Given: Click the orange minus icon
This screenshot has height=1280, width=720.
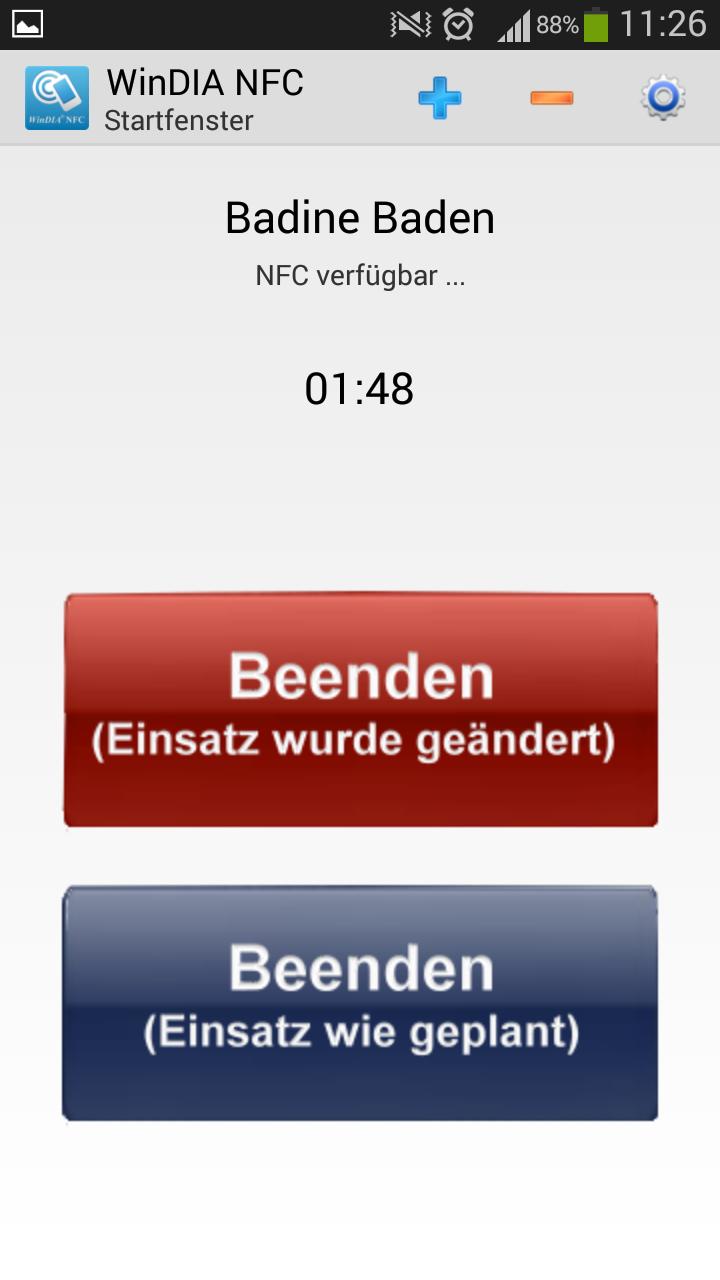Looking at the screenshot, I should (x=550, y=97).
